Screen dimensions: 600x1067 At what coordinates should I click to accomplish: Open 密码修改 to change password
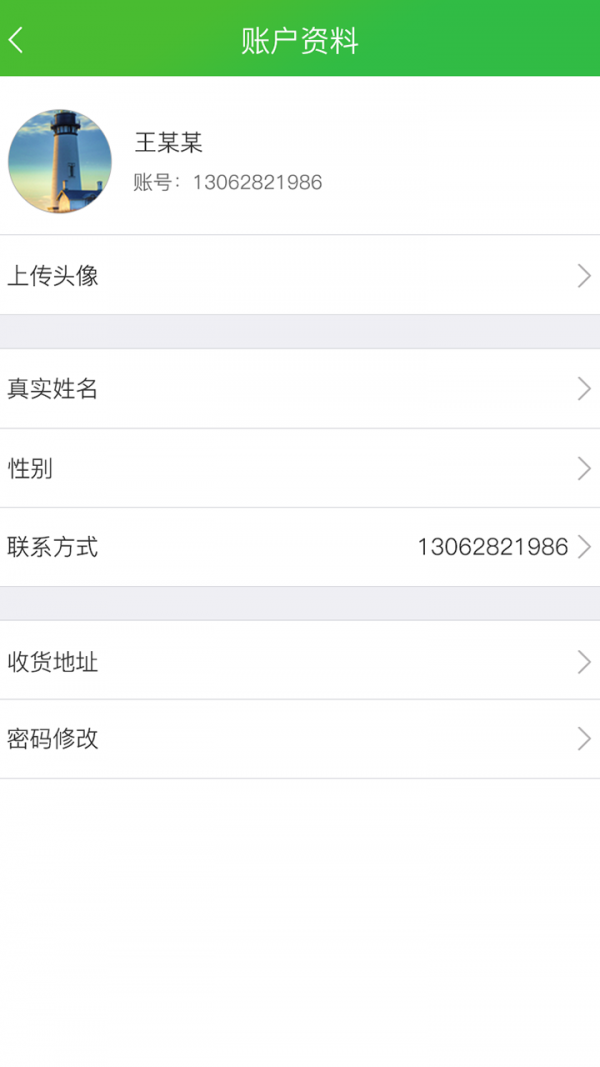pos(300,739)
